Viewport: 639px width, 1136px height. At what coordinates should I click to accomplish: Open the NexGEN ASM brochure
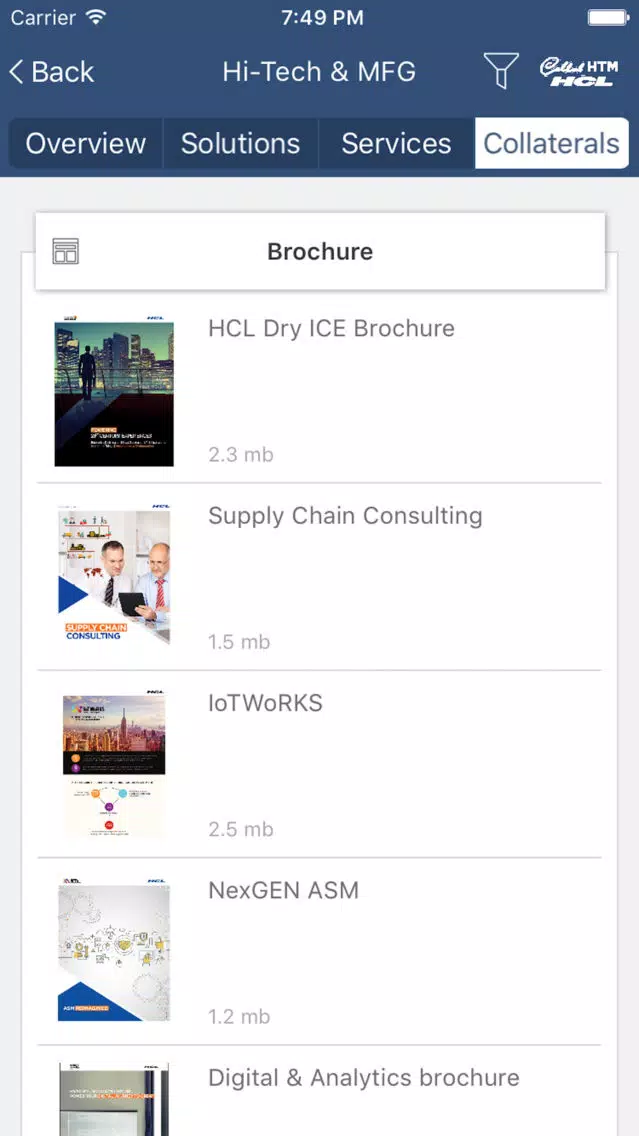click(320, 951)
